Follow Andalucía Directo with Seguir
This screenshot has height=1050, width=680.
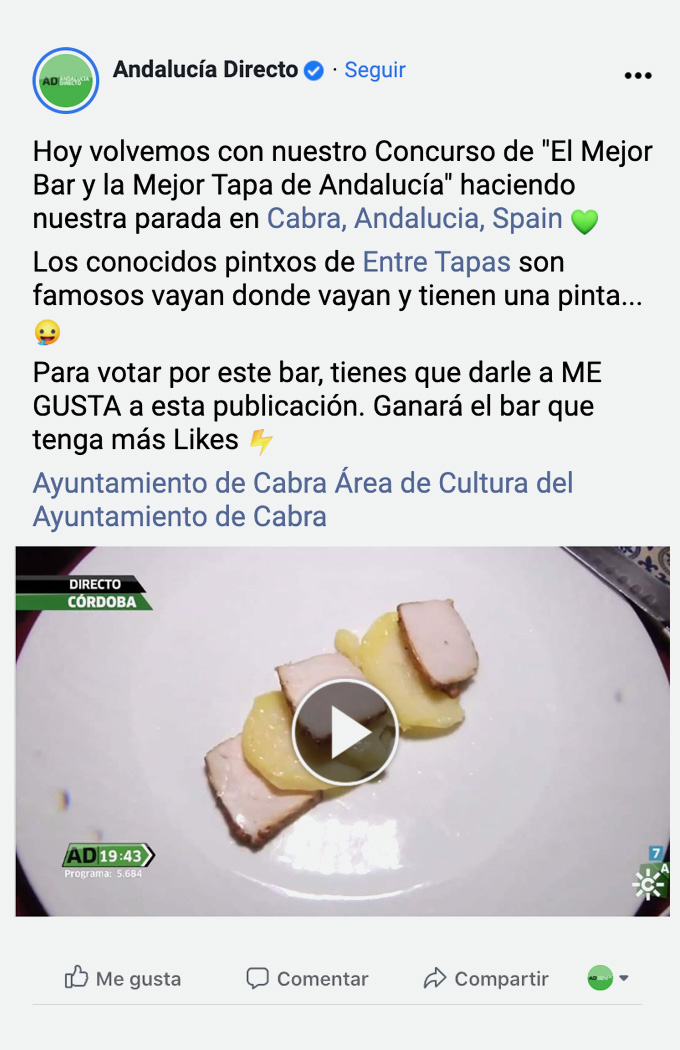(x=374, y=70)
